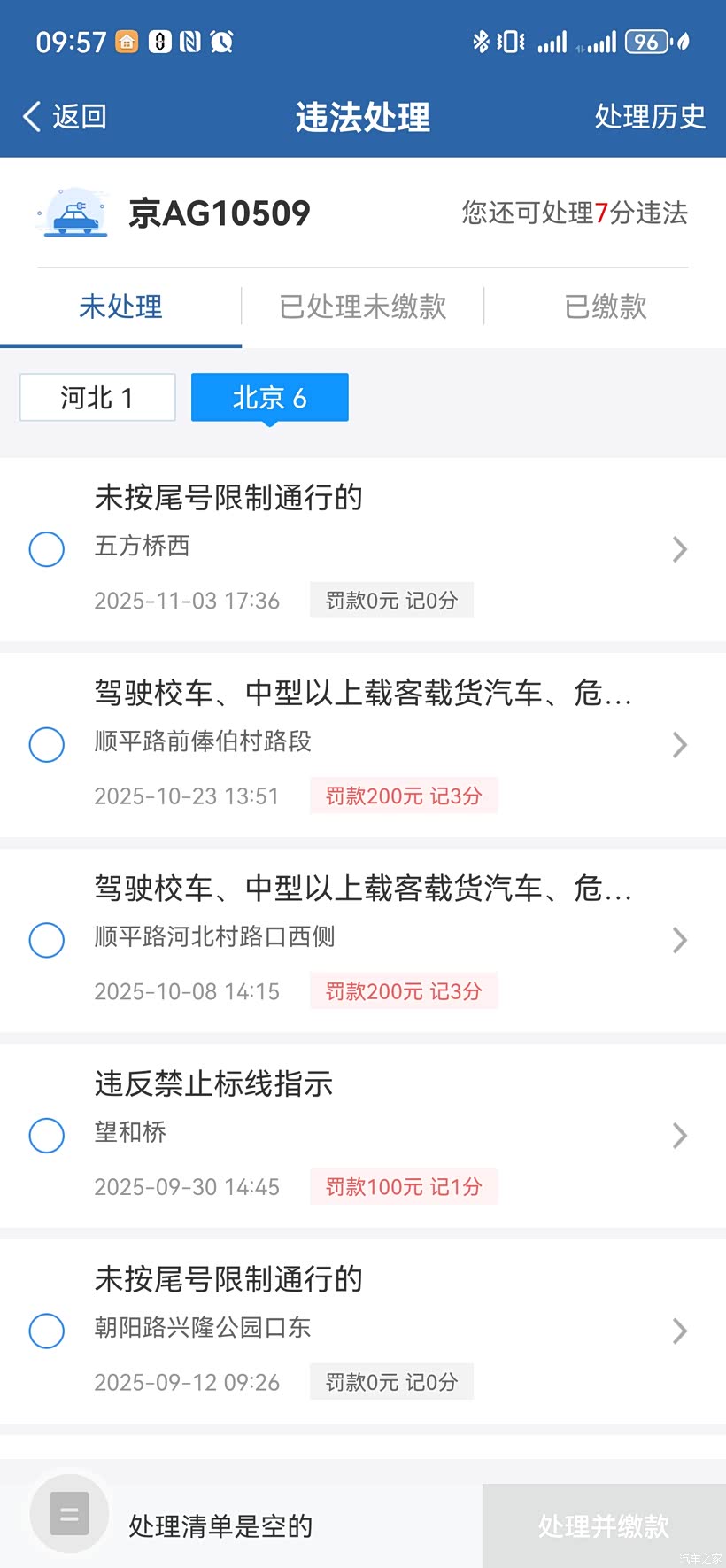
Task: Open details of 五方桥西 violation
Action: click(x=678, y=549)
